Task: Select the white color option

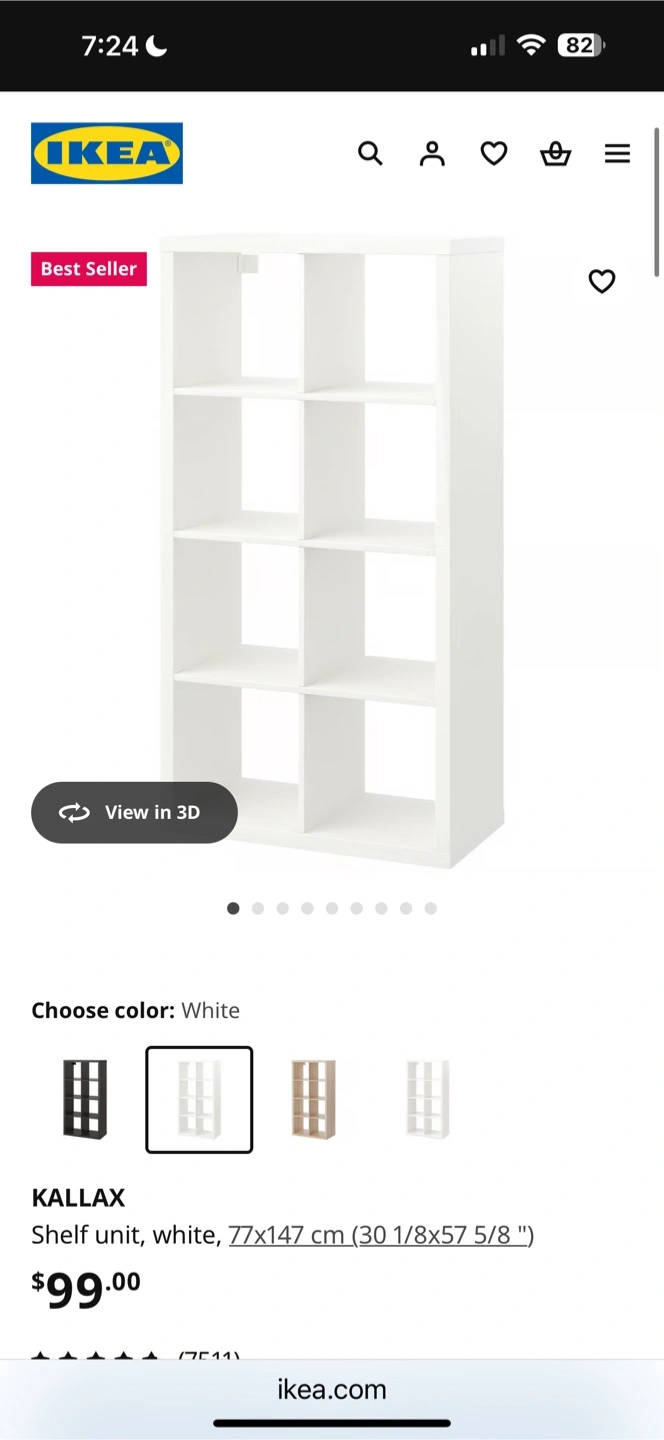Action: [x=199, y=1099]
